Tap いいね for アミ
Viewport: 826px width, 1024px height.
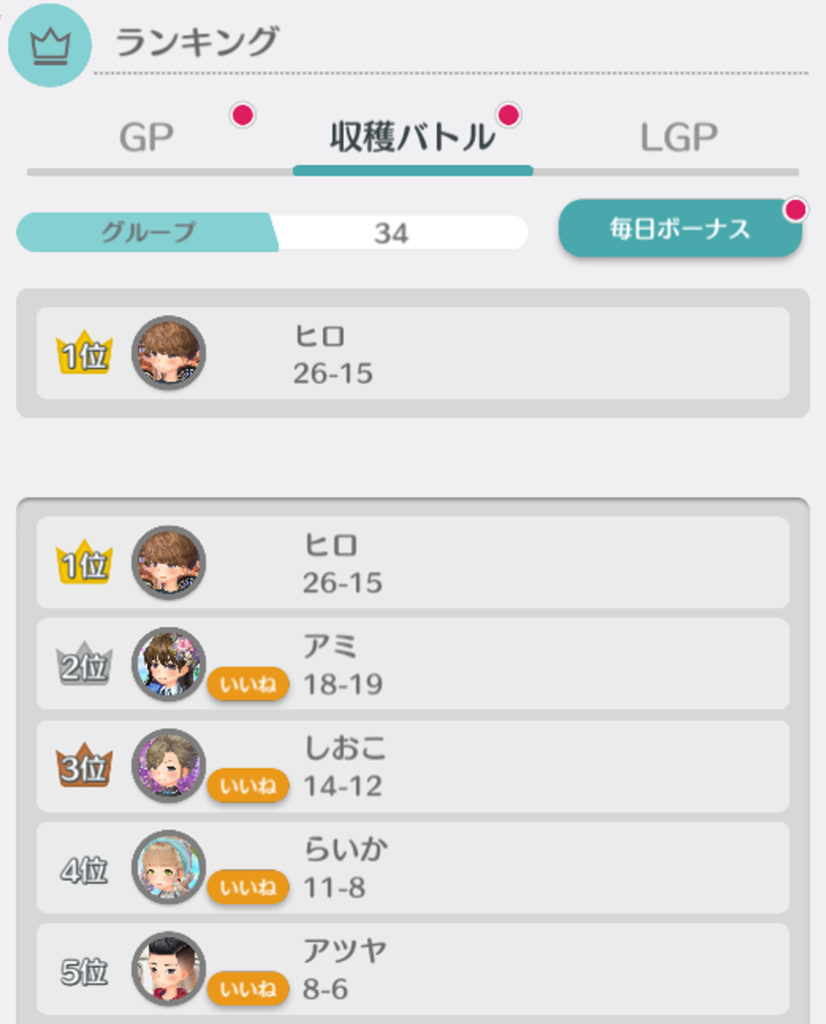248,684
